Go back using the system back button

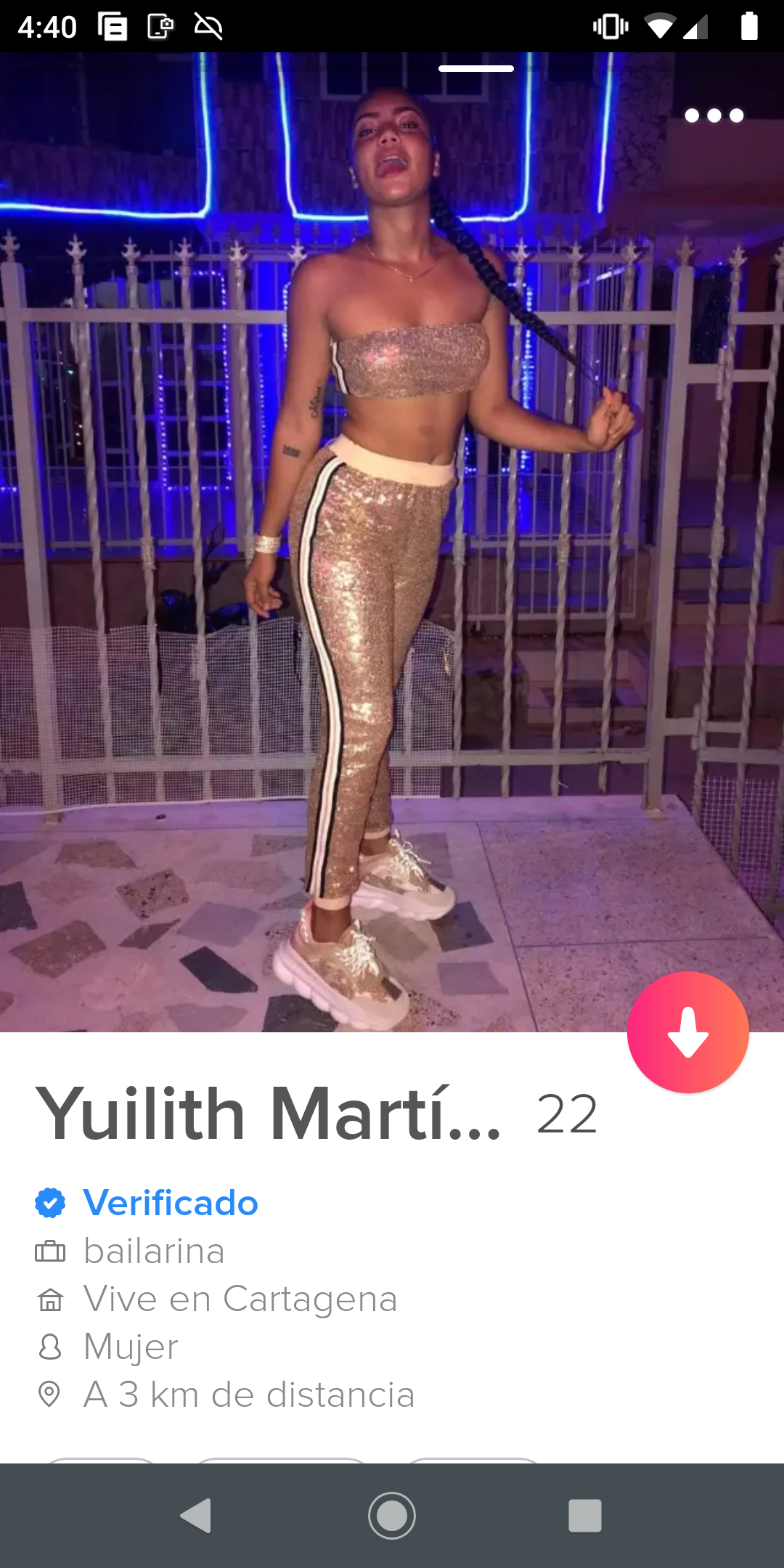196,1515
